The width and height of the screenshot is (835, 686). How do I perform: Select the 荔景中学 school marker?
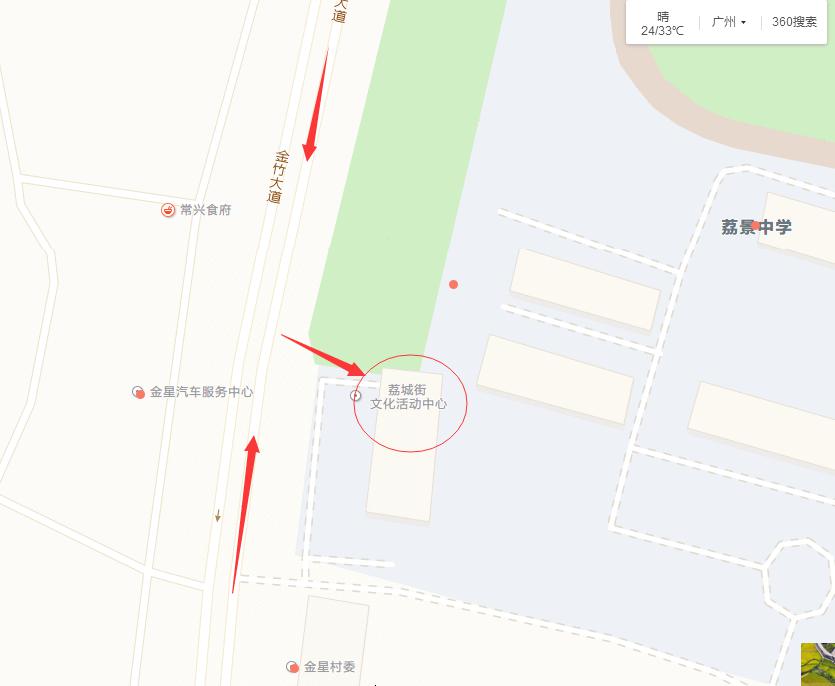(757, 227)
